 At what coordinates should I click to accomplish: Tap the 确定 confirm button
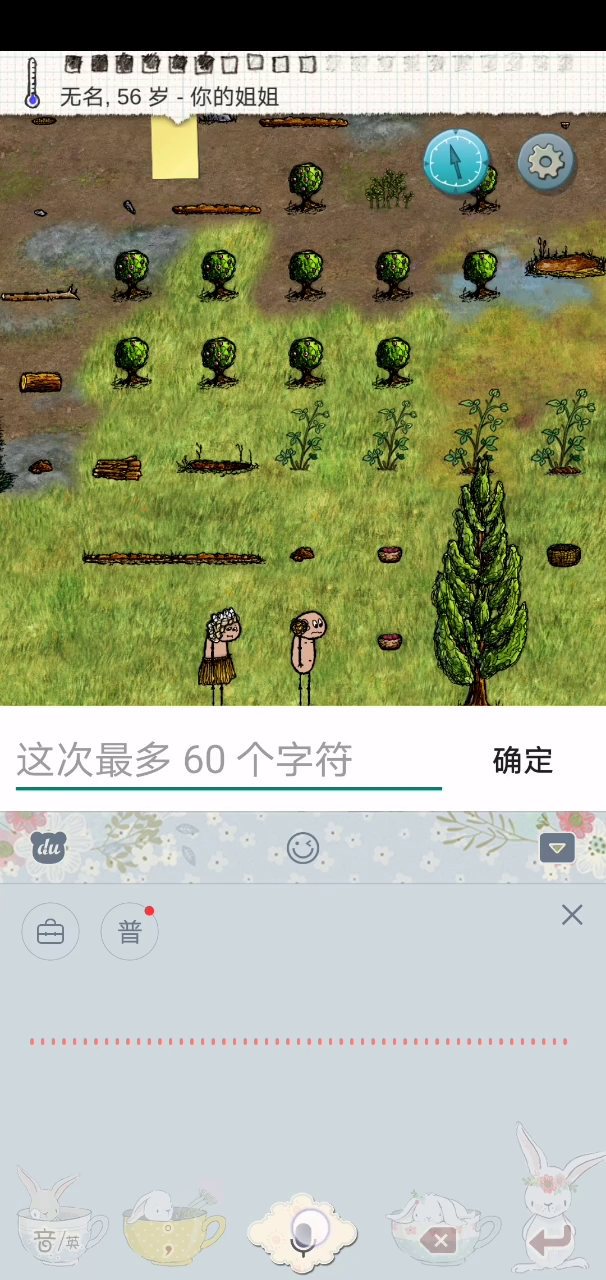pos(523,760)
